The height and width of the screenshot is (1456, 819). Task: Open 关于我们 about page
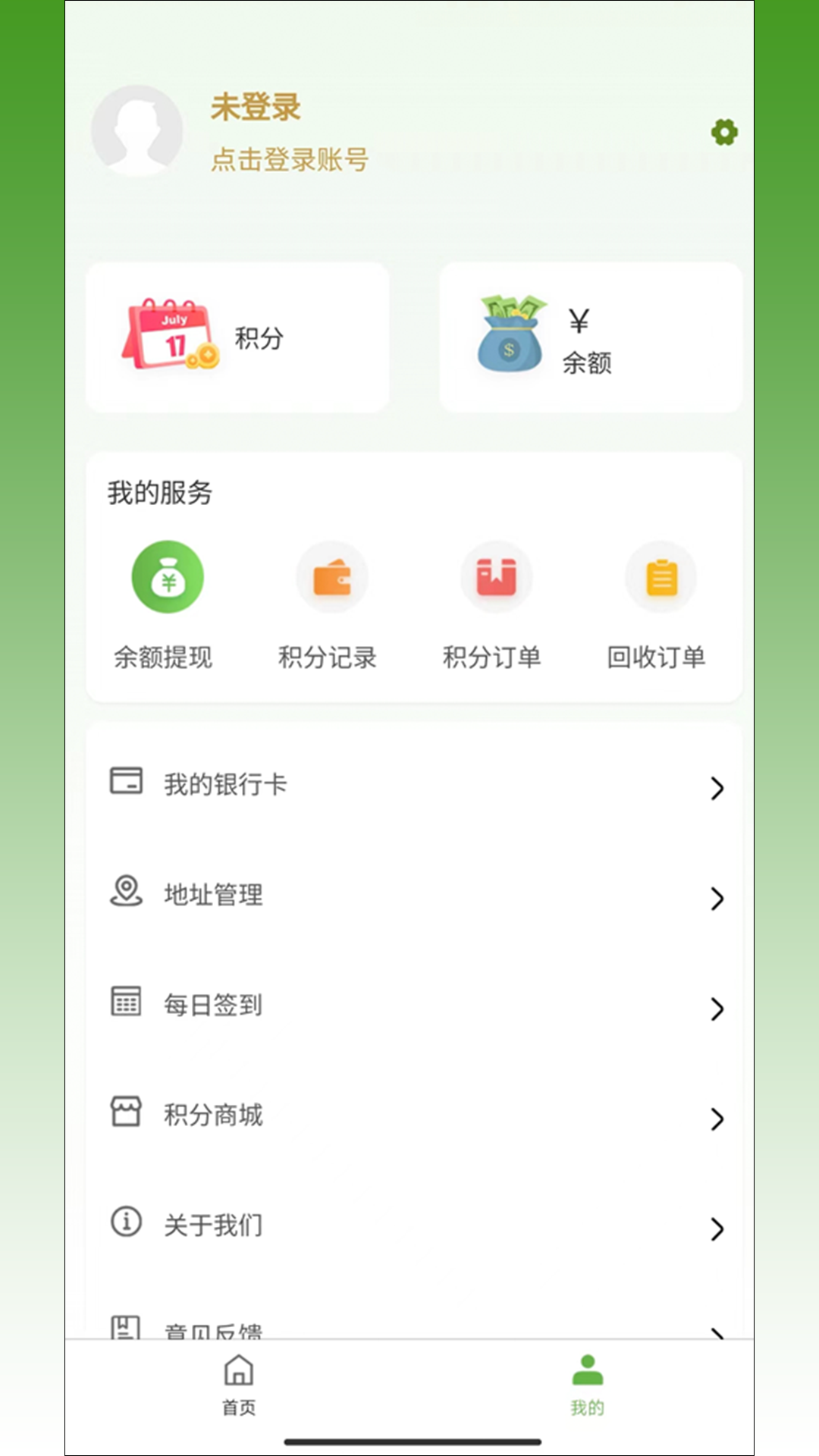(x=414, y=1225)
